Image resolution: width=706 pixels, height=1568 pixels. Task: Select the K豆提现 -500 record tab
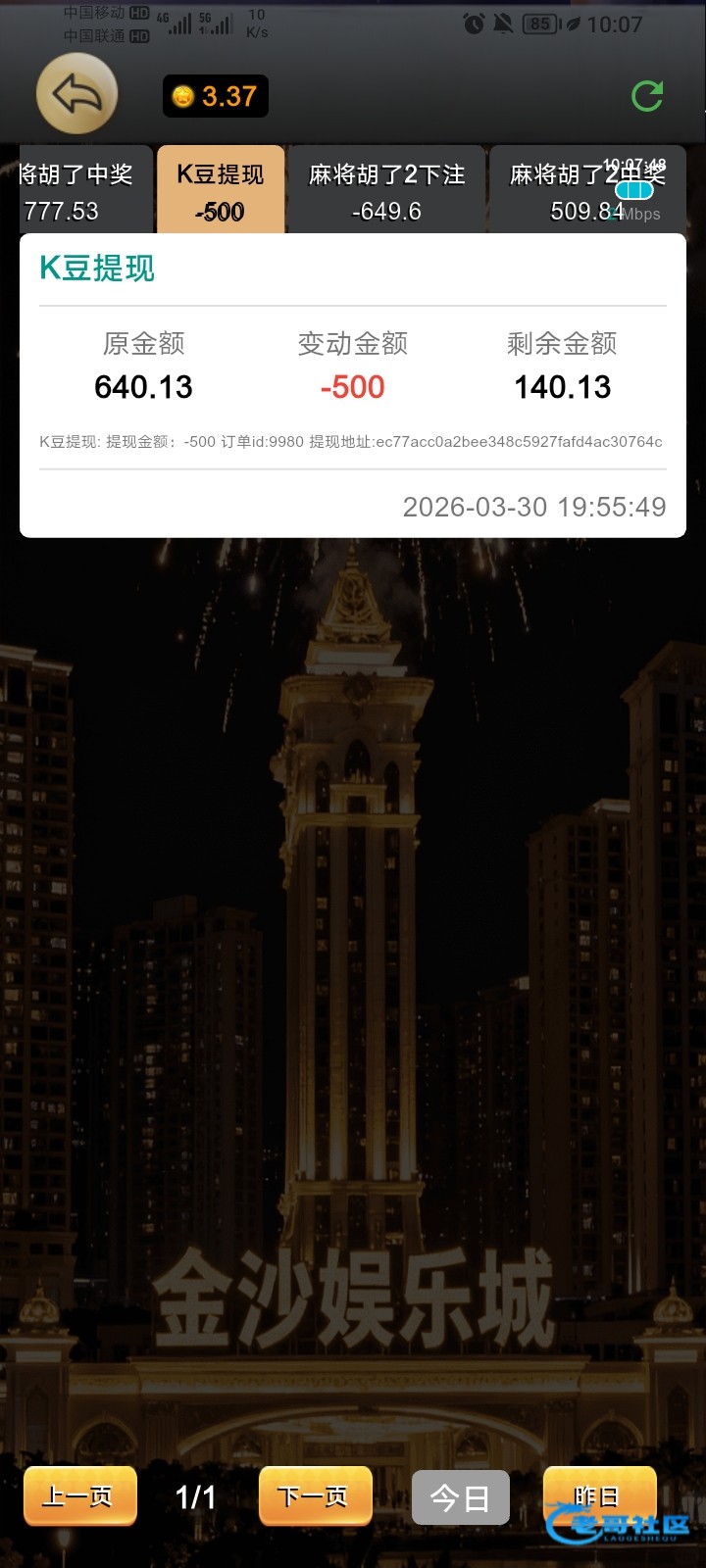click(x=221, y=191)
